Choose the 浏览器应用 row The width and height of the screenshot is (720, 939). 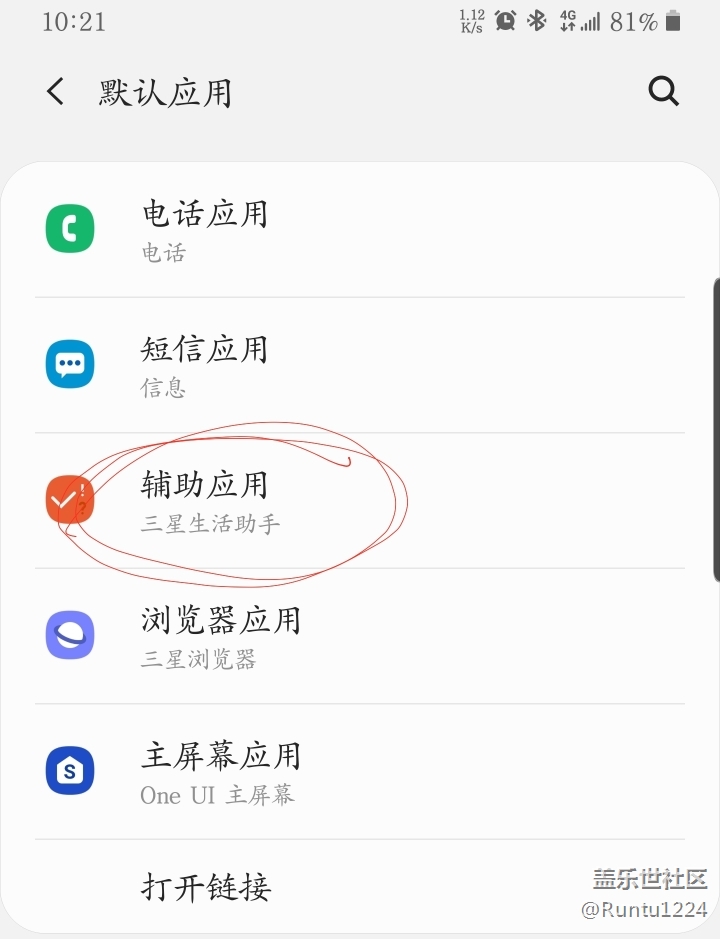360,636
